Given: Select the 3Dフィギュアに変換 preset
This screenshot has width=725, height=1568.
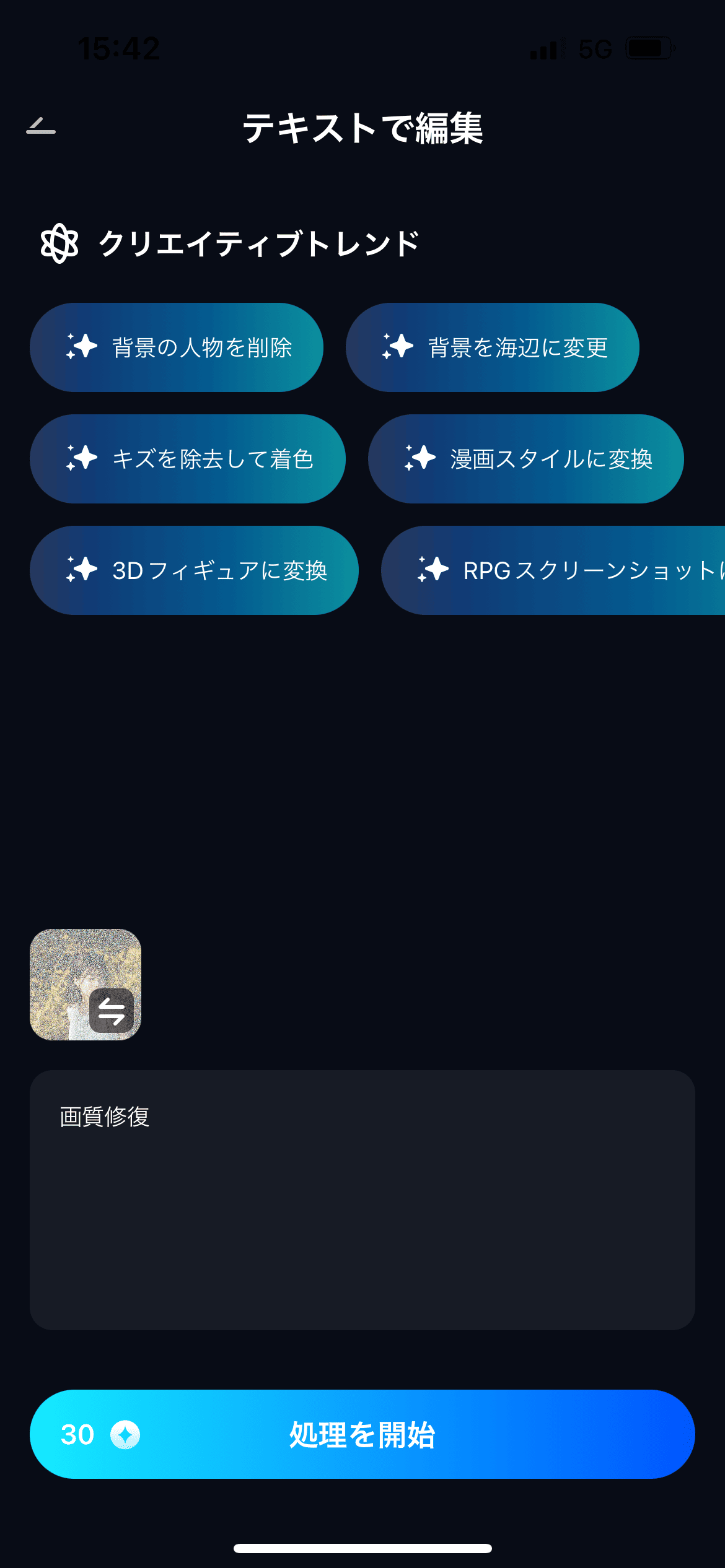Looking at the screenshot, I should point(195,570).
